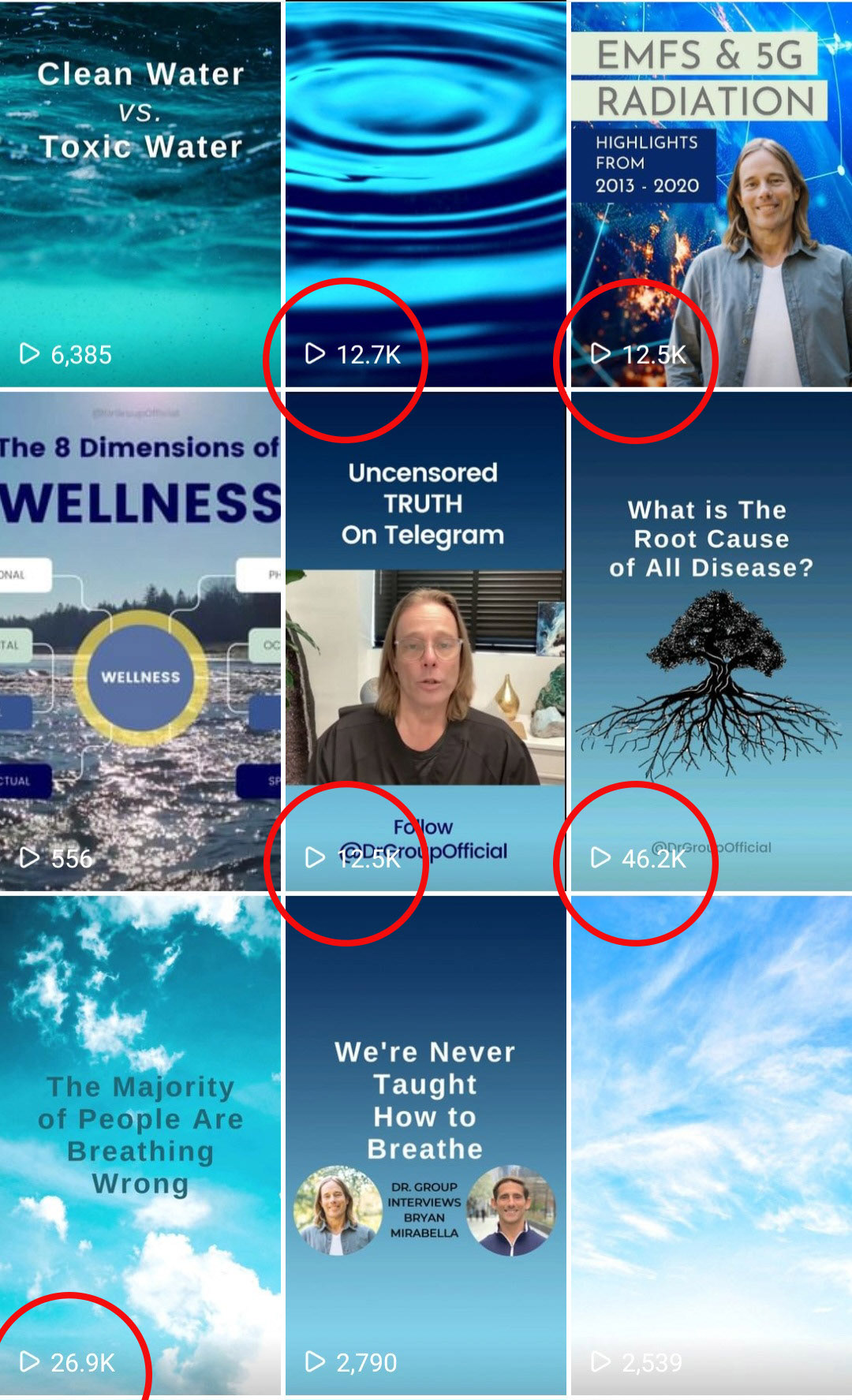Viewport: 852px width, 1400px height.
Task: Play the blue water ripple video
Action: [426, 194]
